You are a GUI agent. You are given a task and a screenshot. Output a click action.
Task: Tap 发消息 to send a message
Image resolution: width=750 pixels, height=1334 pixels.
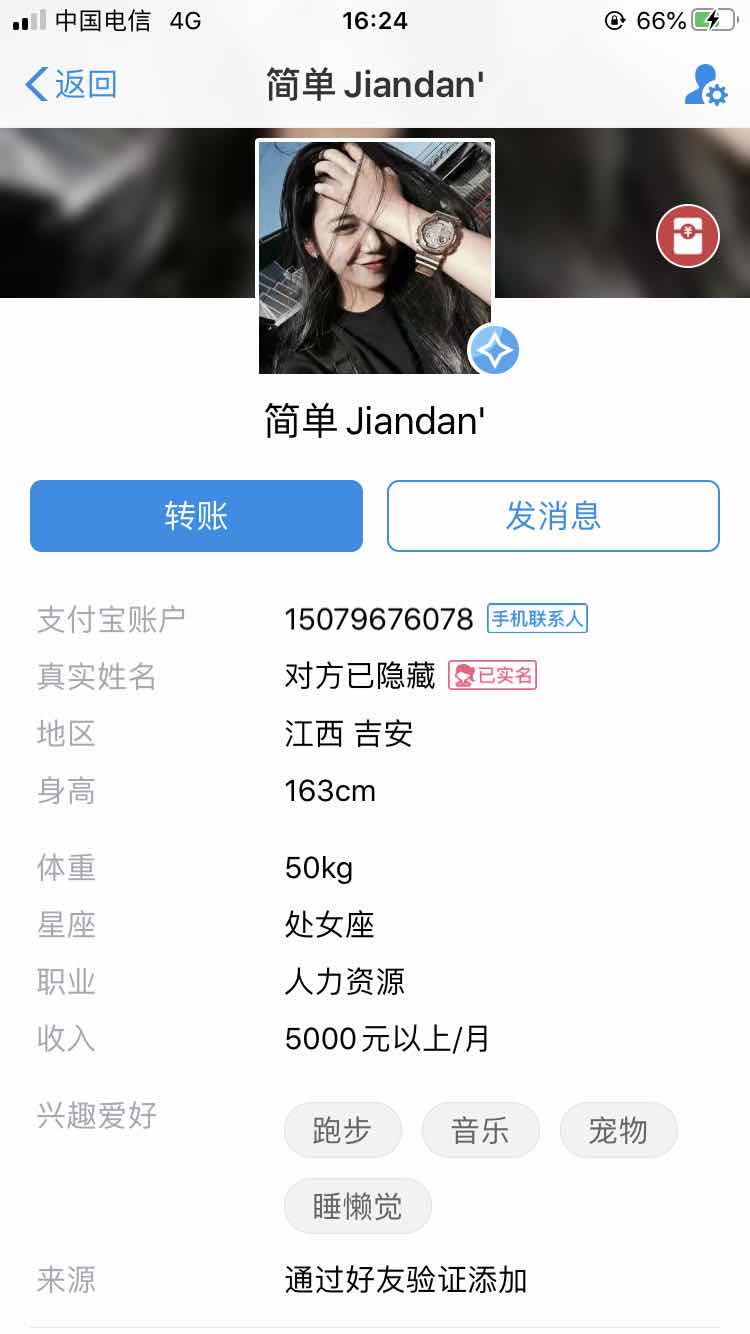coord(553,516)
